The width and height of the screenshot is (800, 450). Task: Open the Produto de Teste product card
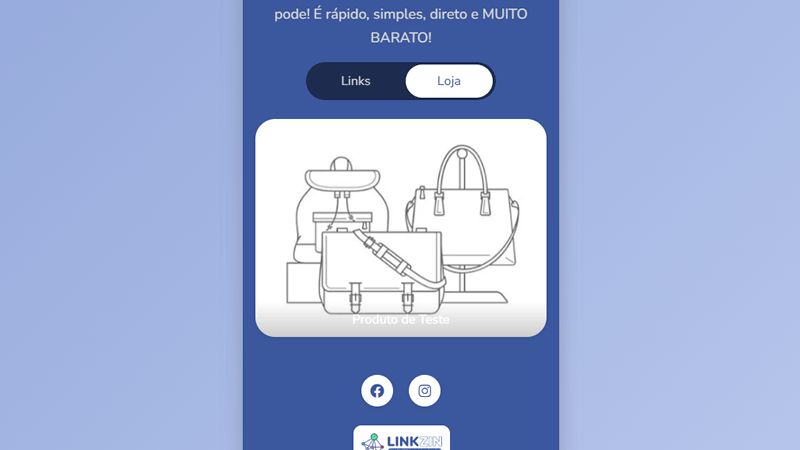(400, 228)
